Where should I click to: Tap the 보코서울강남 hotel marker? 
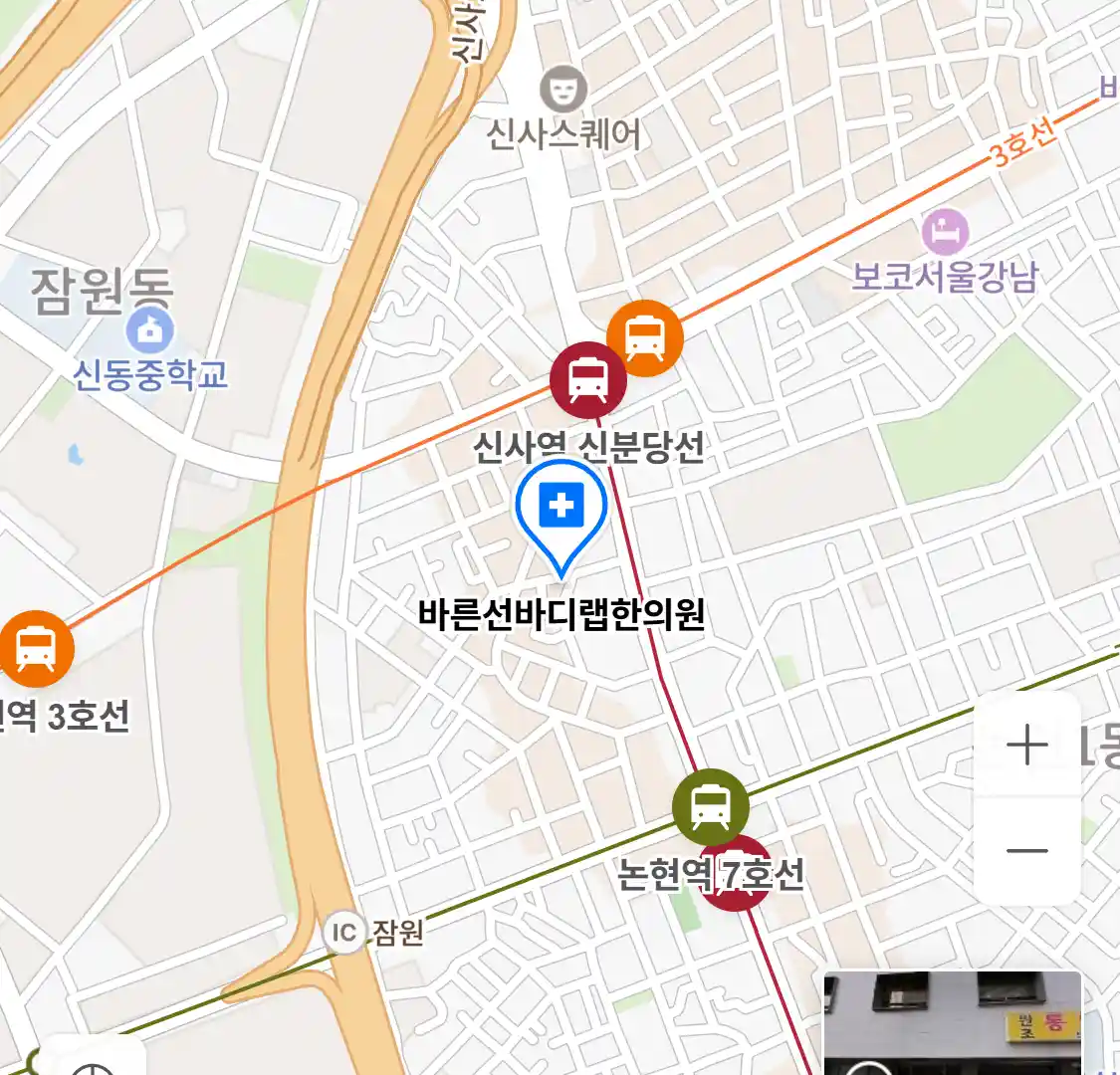pyautogui.click(x=944, y=233)
